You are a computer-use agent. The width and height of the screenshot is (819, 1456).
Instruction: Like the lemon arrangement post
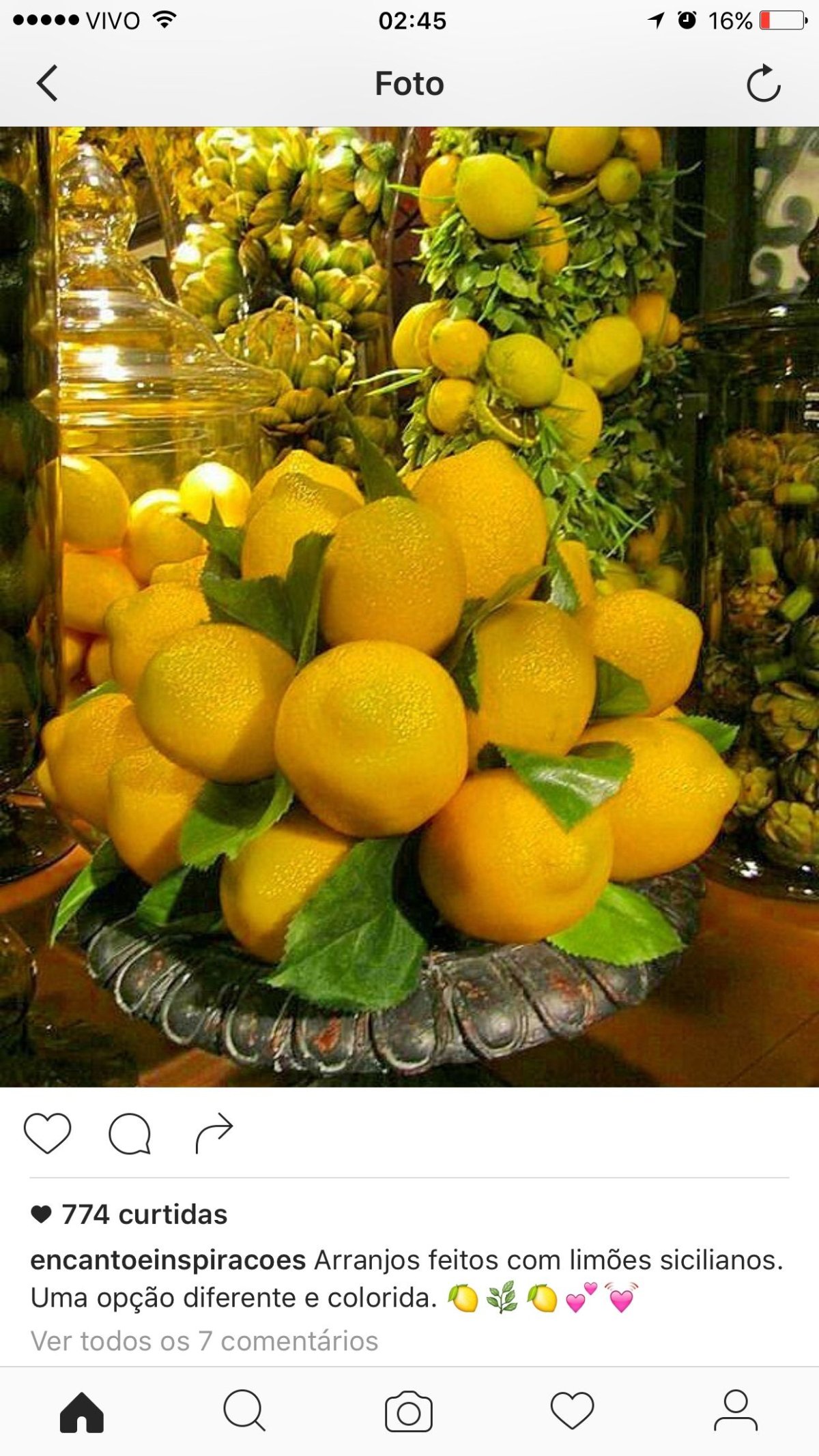point(47,1133)
